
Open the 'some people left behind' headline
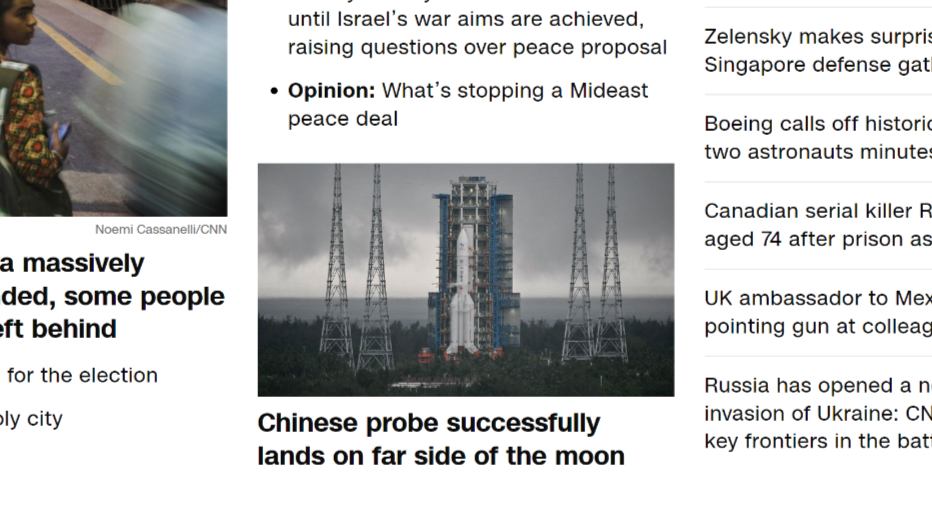coord(112,296)
